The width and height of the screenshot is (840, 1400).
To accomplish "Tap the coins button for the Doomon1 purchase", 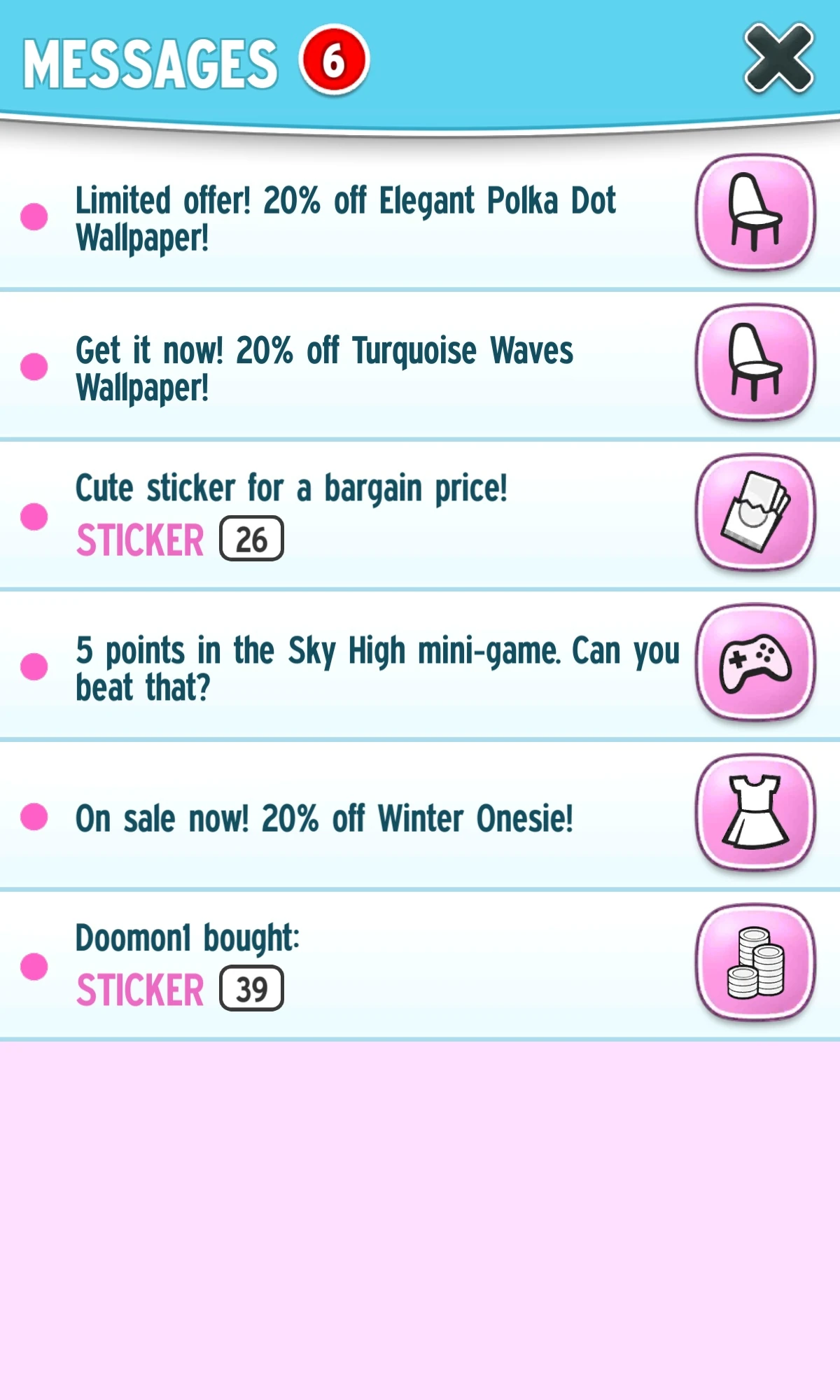I will point(755,962).
